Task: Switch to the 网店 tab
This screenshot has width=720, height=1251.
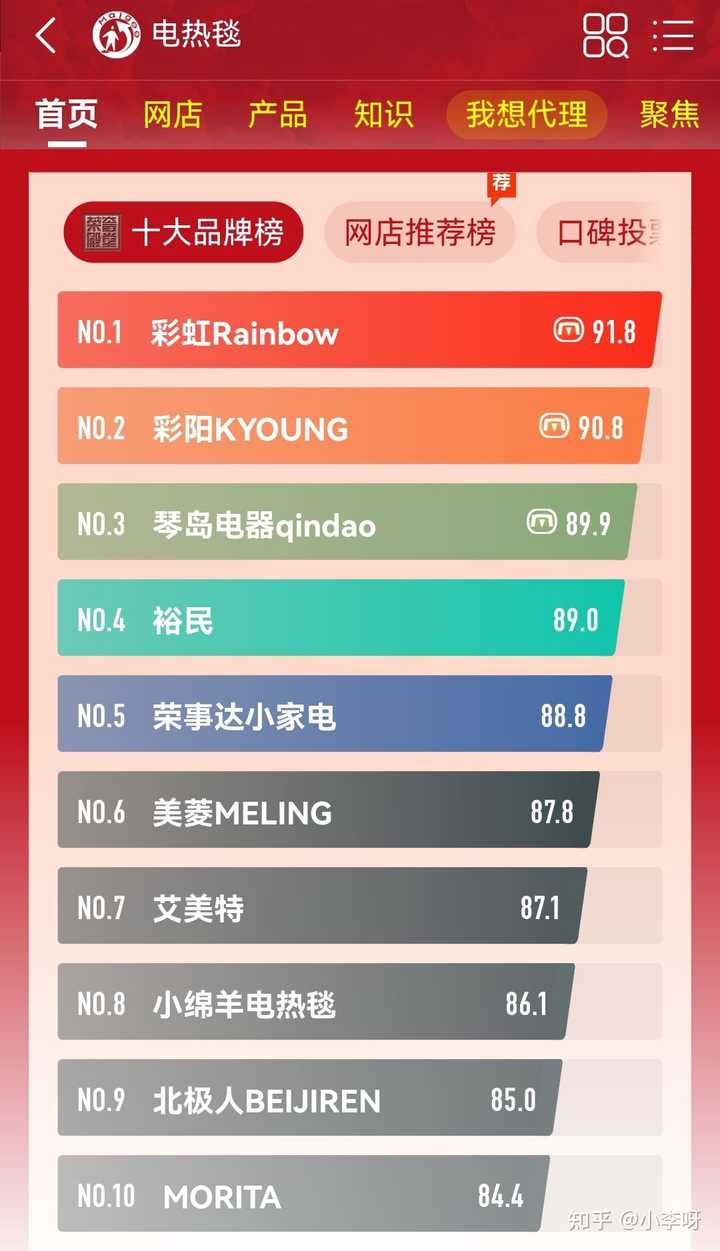Action: (x=172, y=114)
